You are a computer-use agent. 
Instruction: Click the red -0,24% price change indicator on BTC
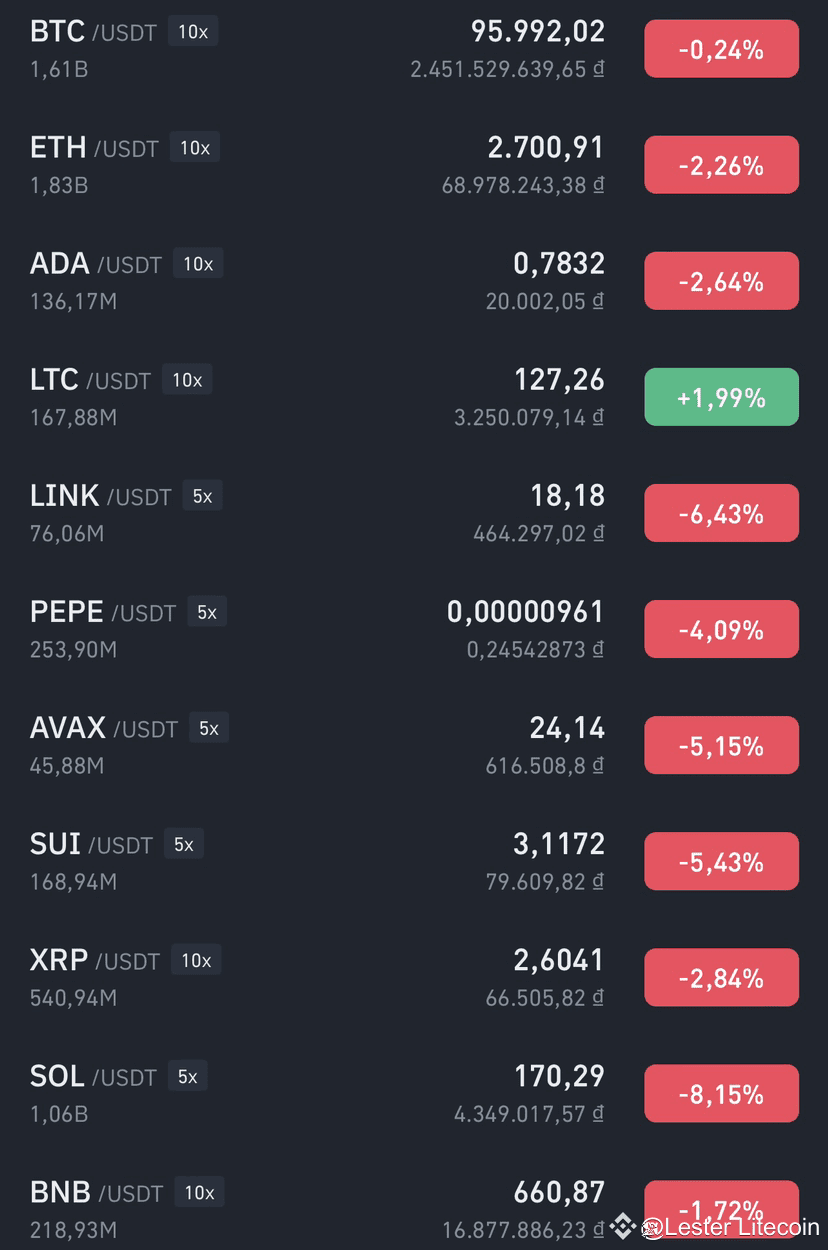coord(721,48)
